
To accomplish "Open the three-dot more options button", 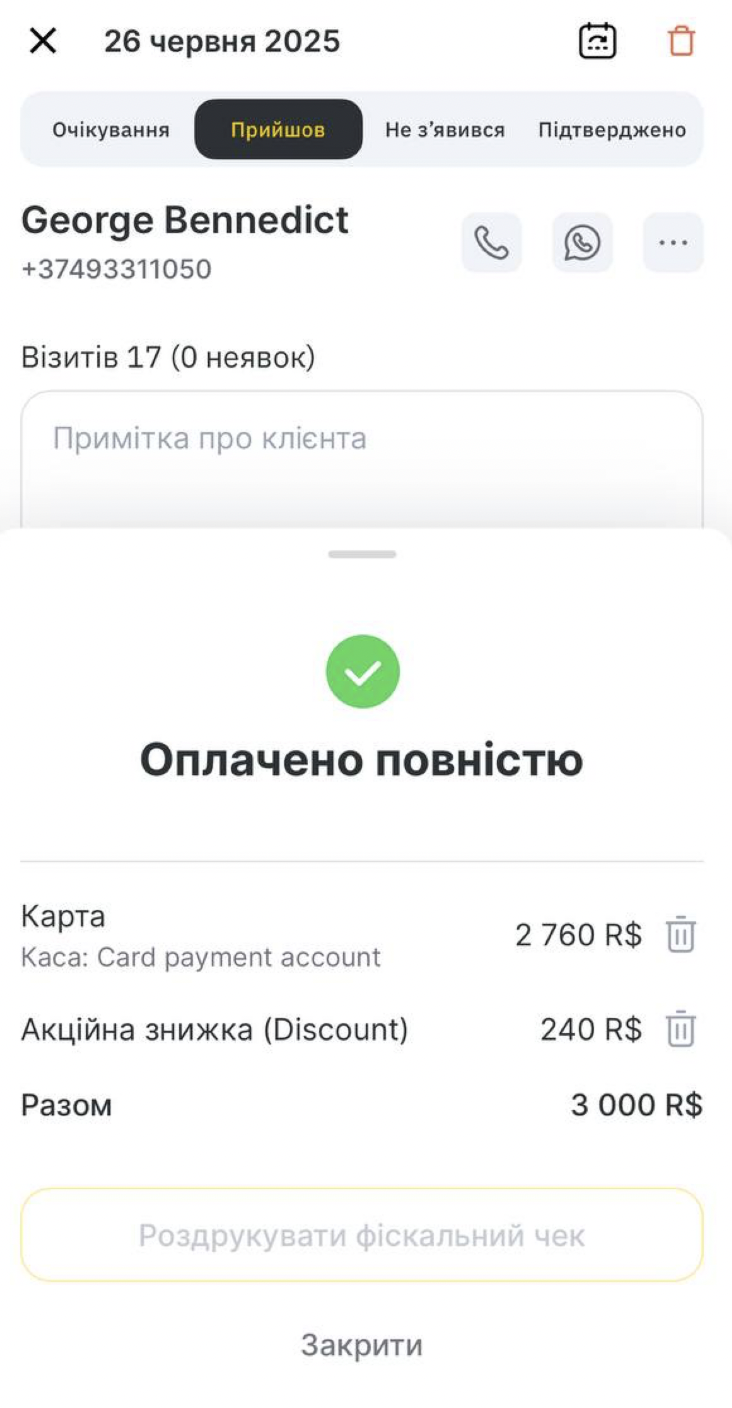I will [673, 242].
